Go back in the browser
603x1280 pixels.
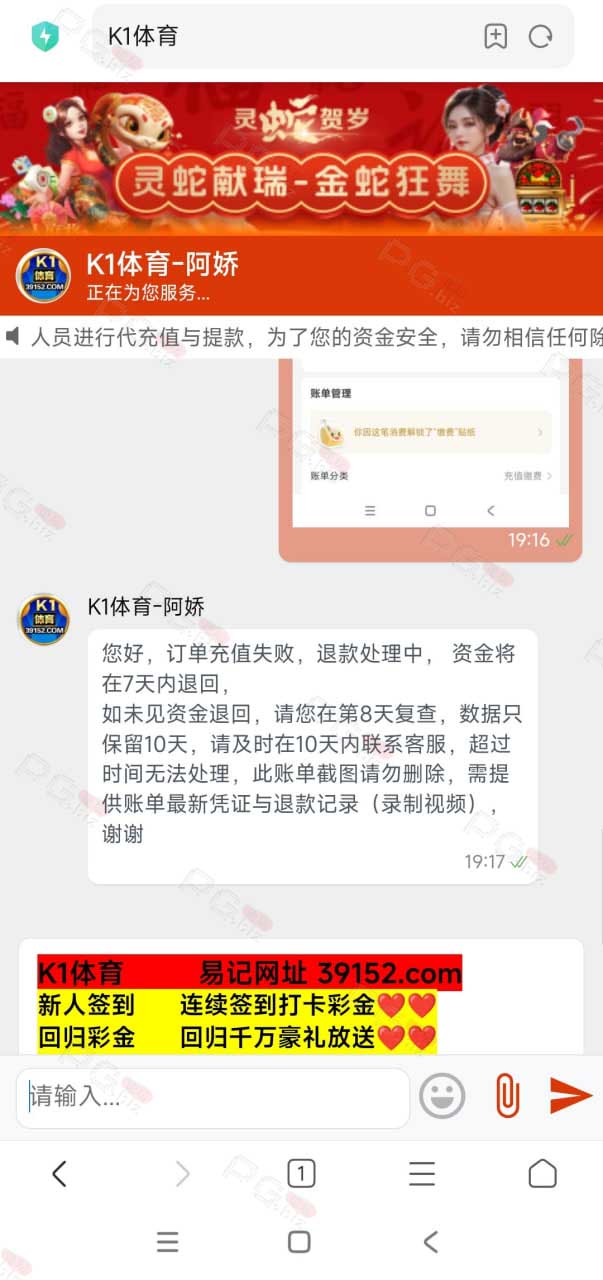(59, 1173)
